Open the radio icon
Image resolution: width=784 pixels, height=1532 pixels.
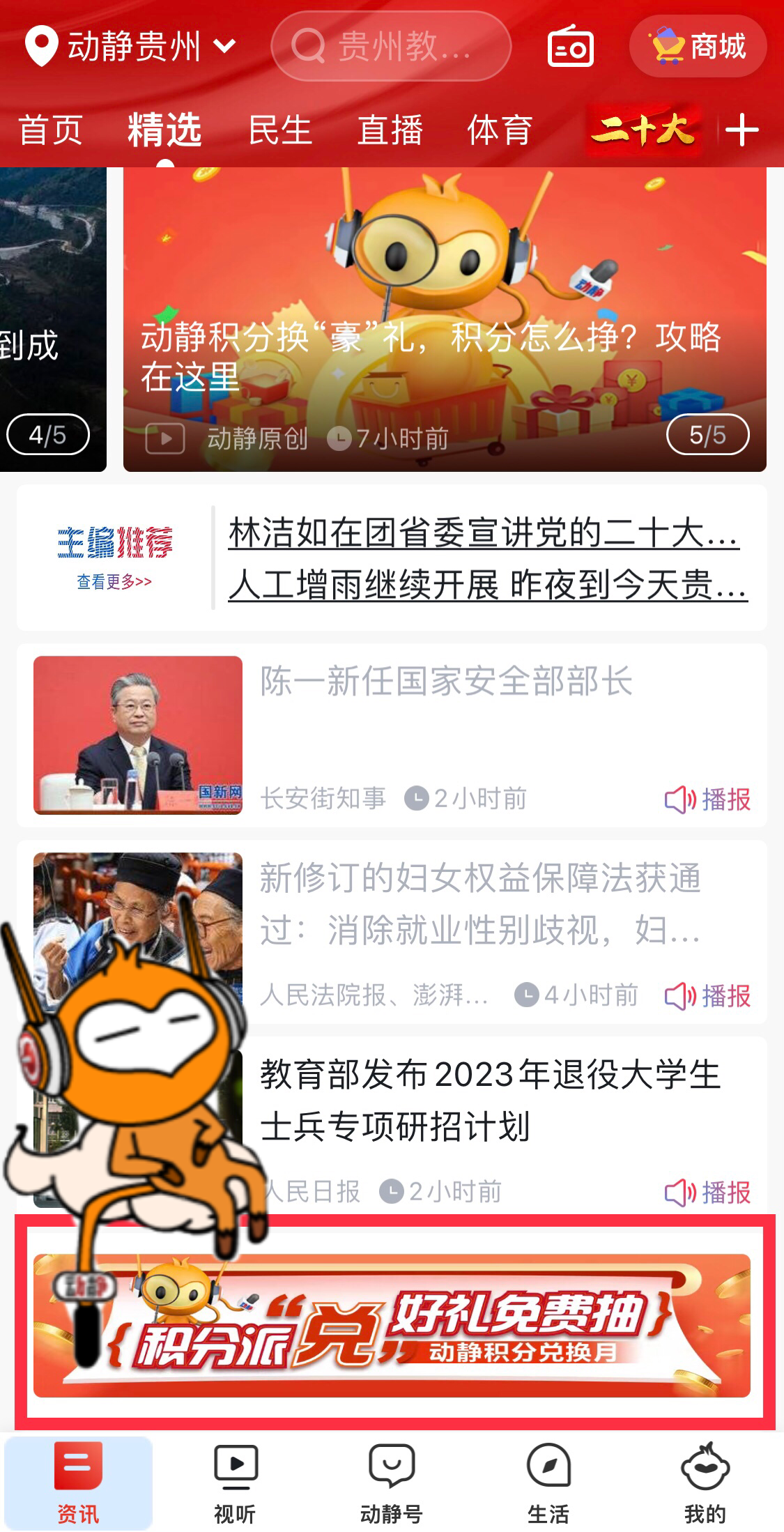[570, 47]
